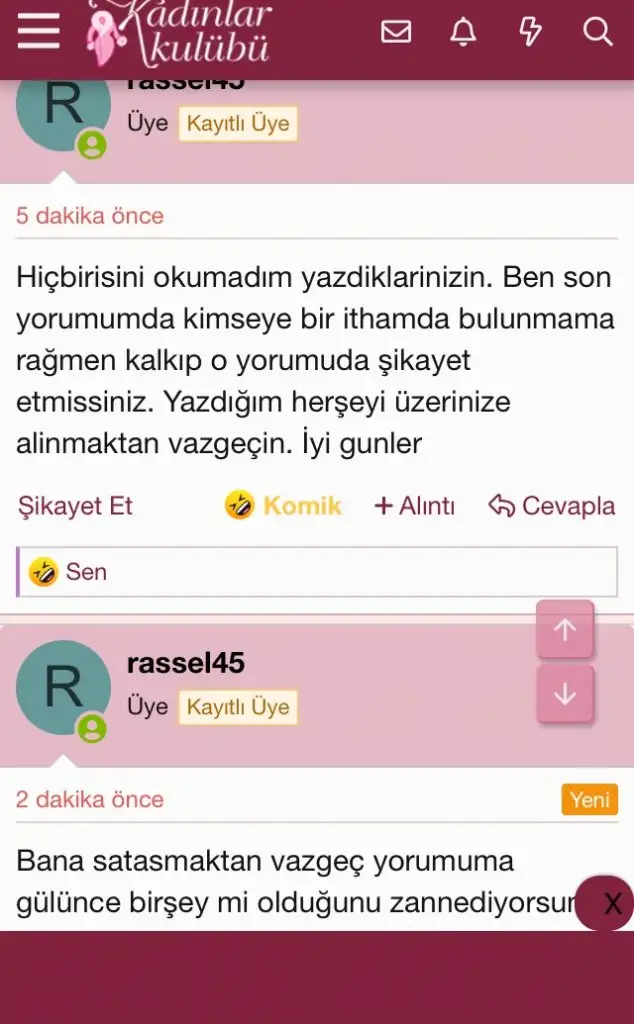Screen dimensions: 634x1024
Task: Jump down with the down arrow button
Action: click(x=565, y=694)
